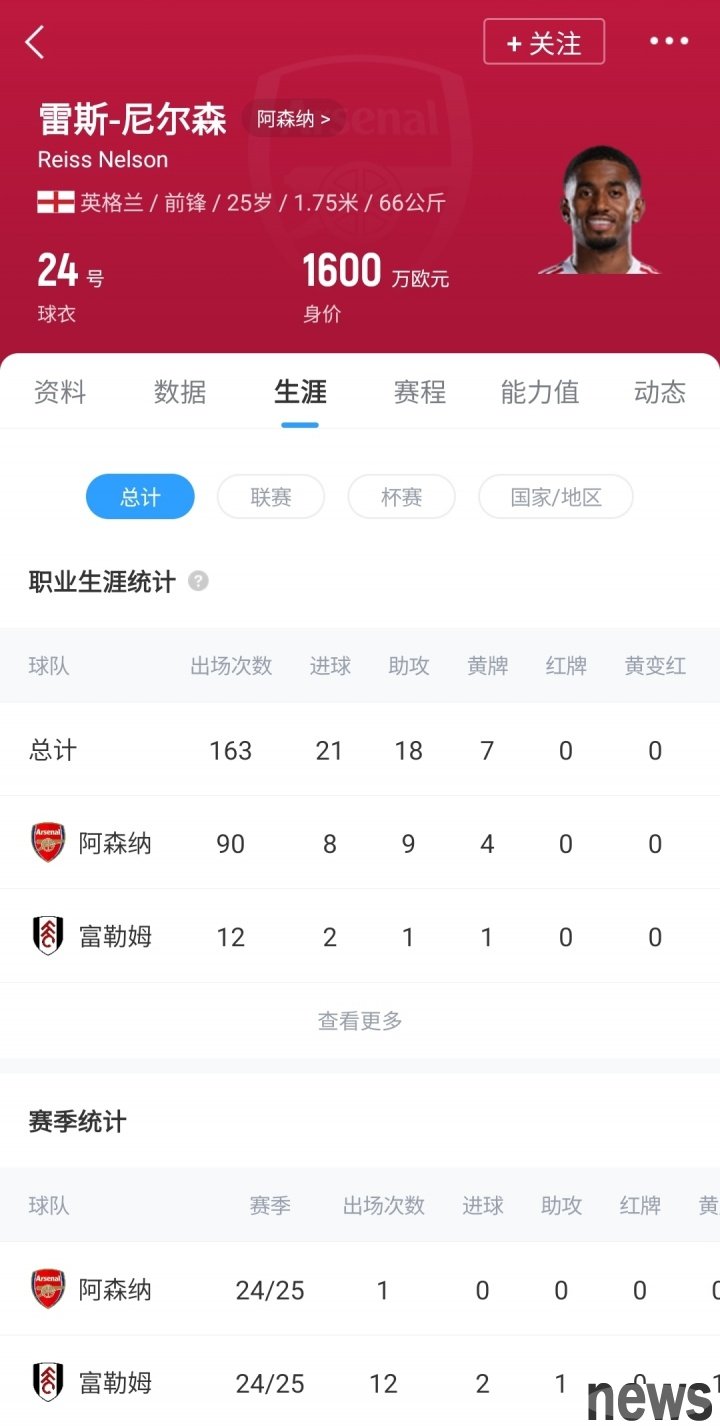Tap the help icon next to 职业生涯统计
The height and width of the screenshot is (1426, 720).
pos(199,581)
